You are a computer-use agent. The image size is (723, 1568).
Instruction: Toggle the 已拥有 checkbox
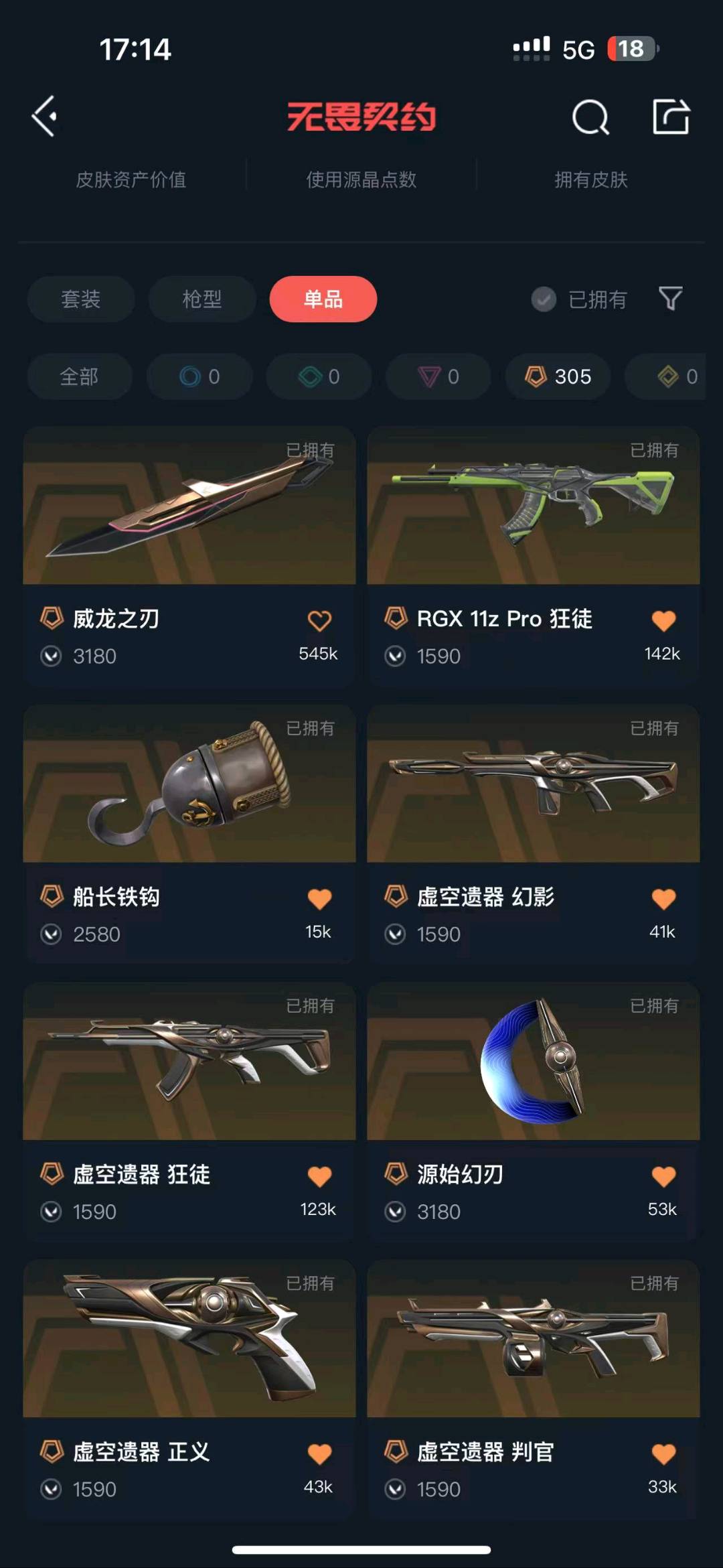[544, 299]
